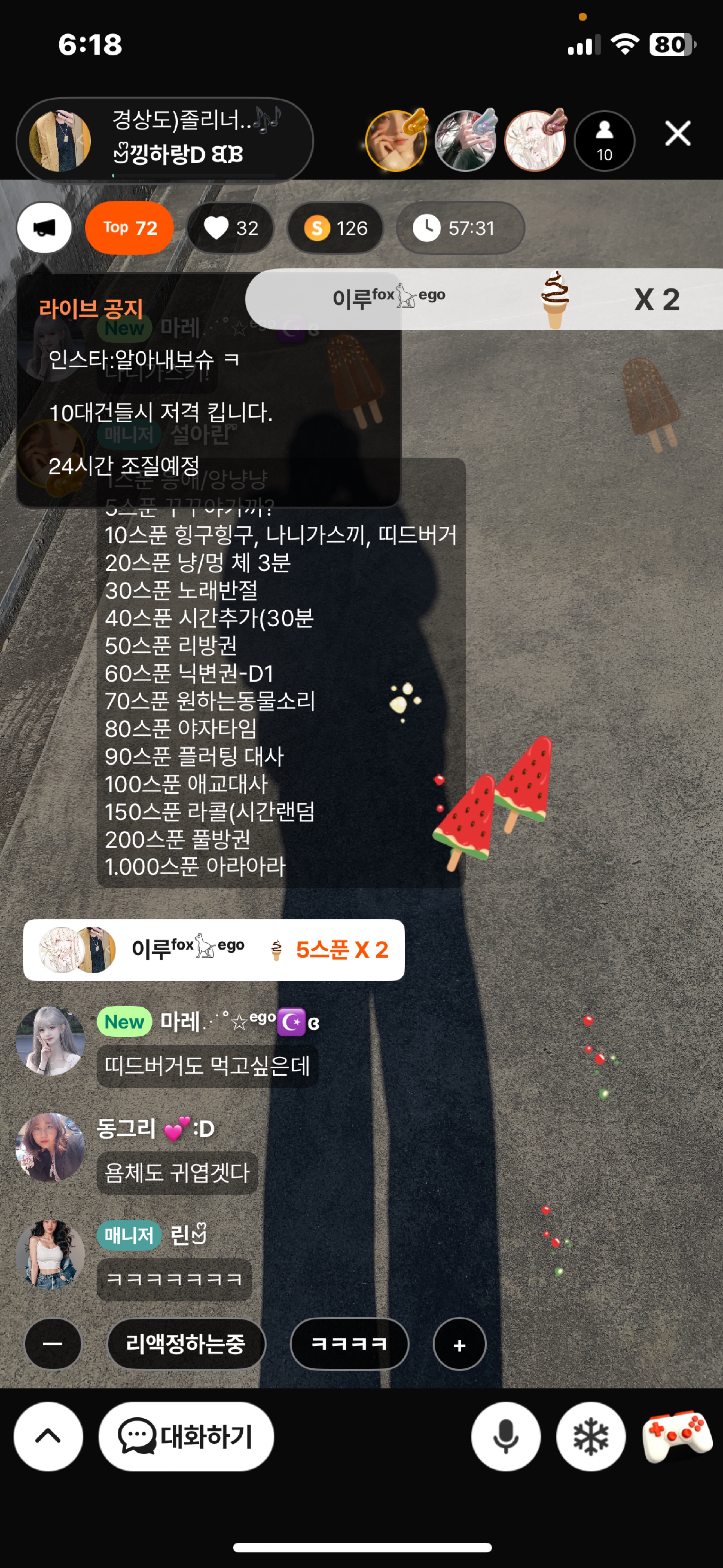This screenshot has width=723, height=1568.
Task: Open the 126 spoon count chip
Action: [x=335, y=228]
